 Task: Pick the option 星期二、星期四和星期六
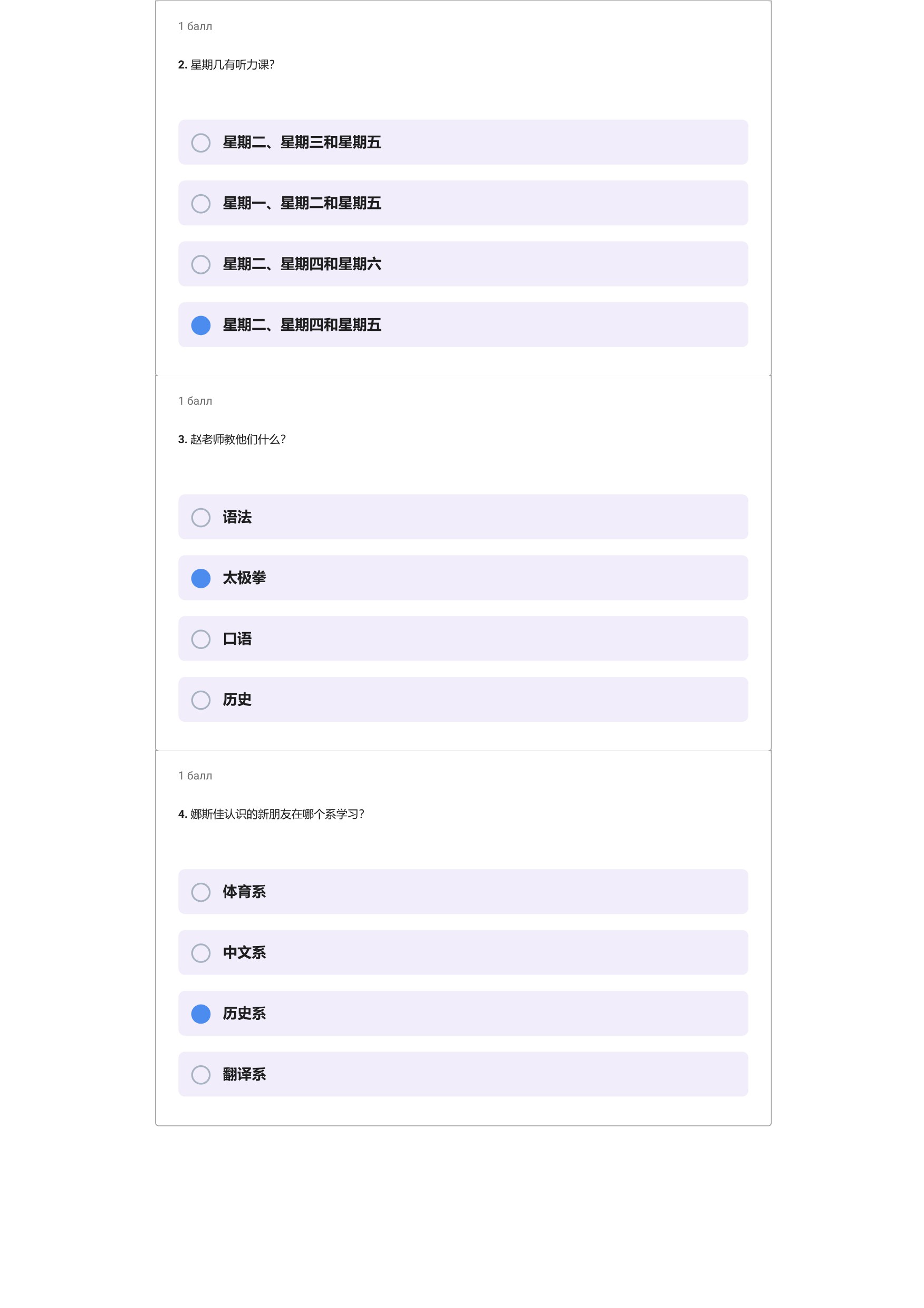pos(463,264)
